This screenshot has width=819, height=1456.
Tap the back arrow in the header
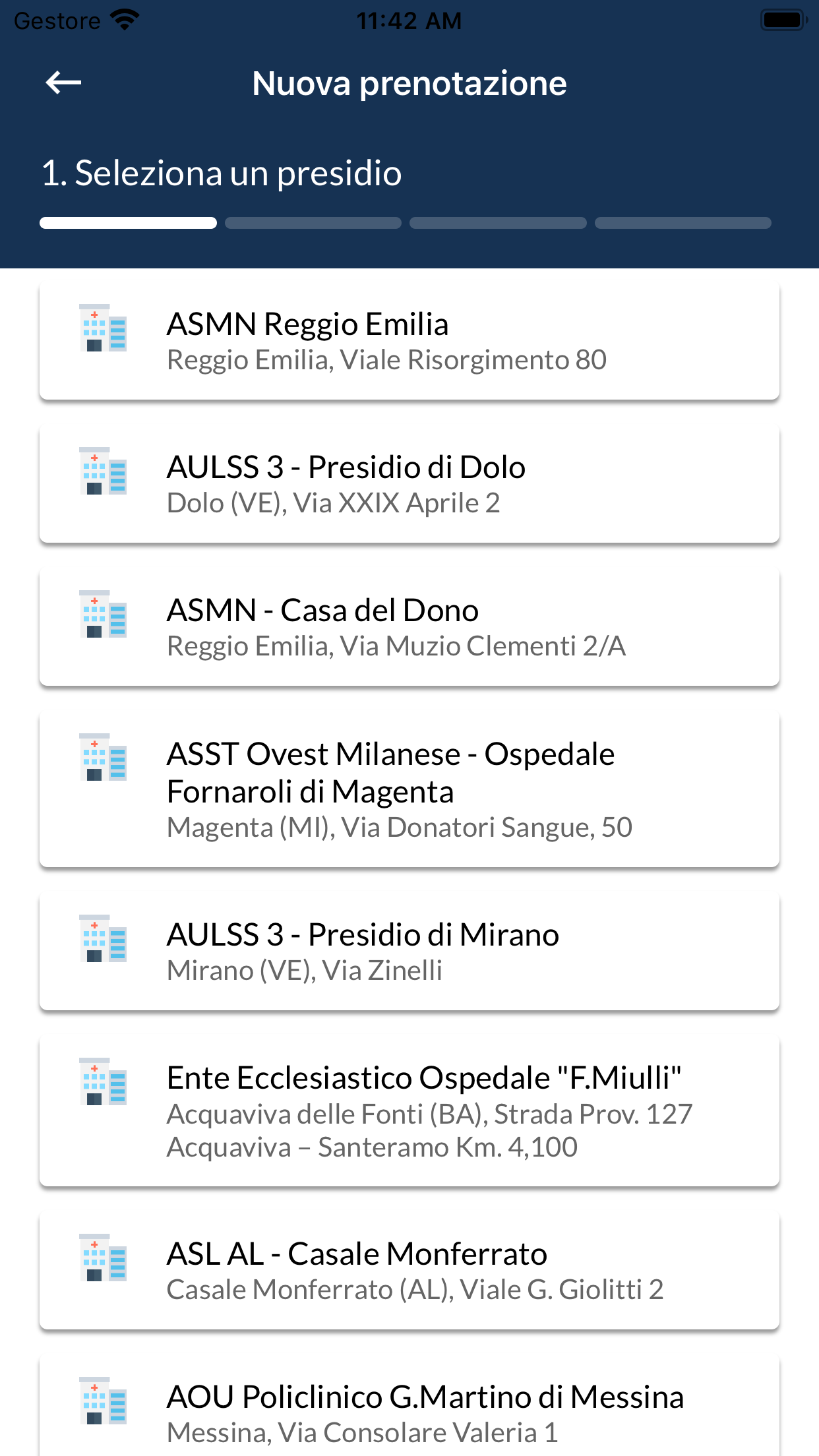point(63,83)
